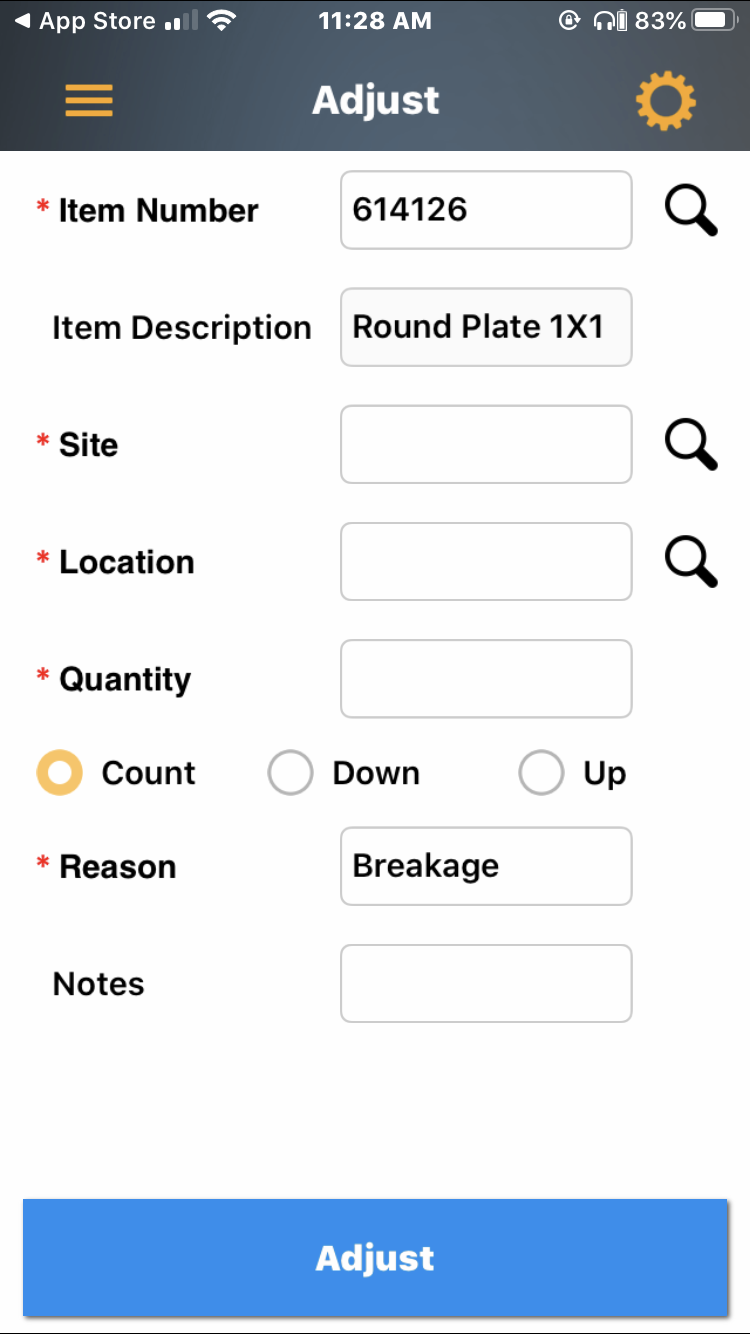Look up a location with the magnifier
The image size is (750, 1334).
point(691,561)
